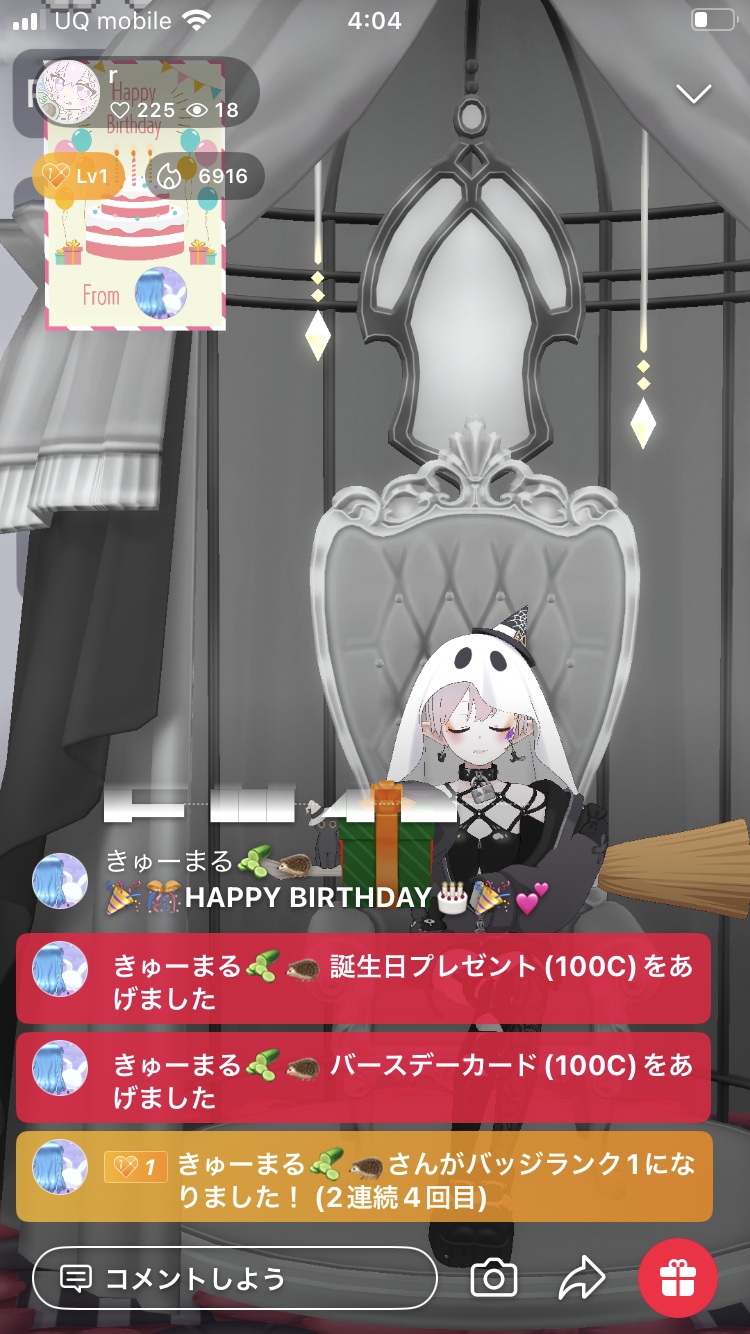
Task: Share this live stream
Action: [582, 1277]
